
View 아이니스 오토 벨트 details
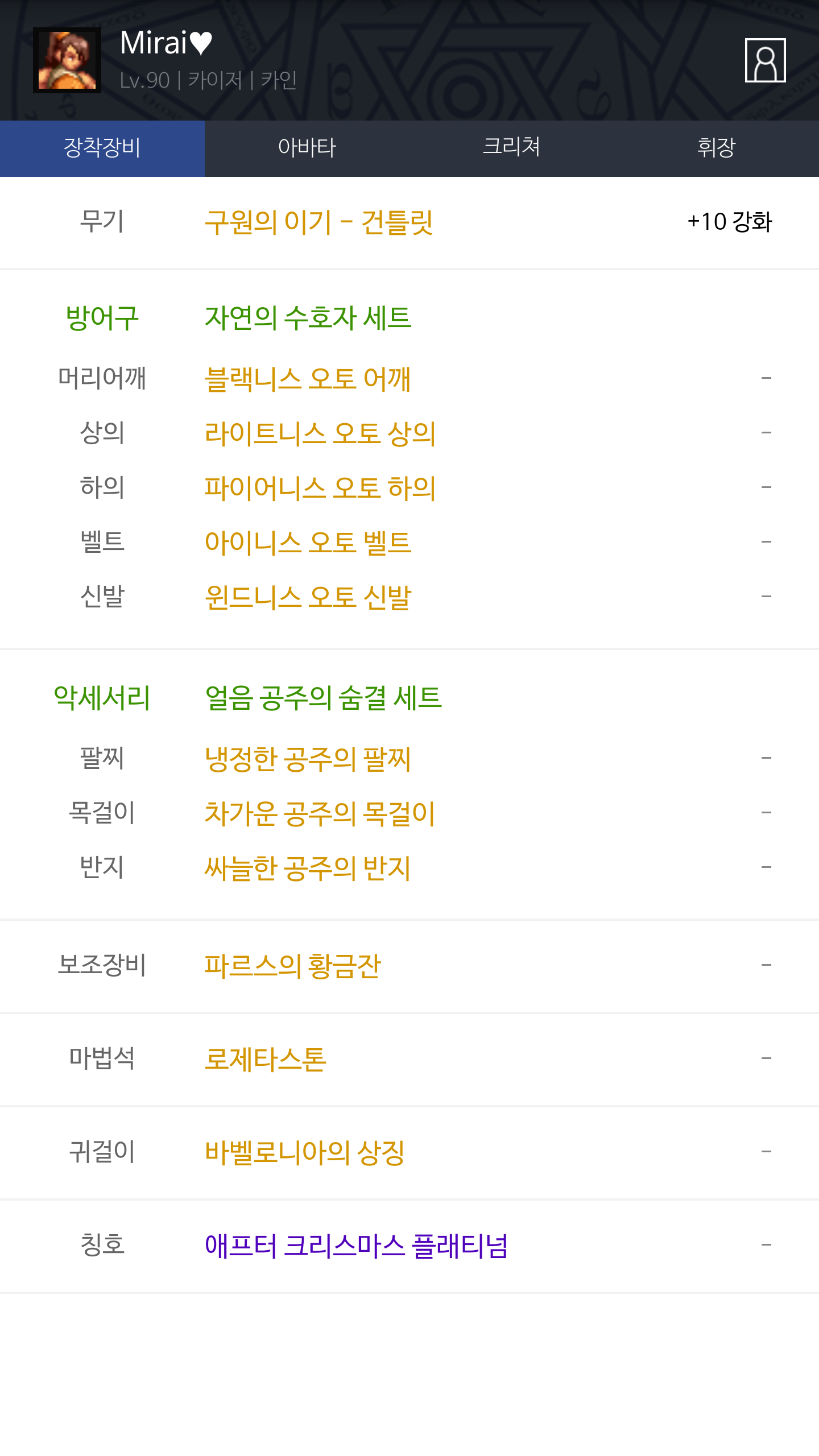(308, 543)
